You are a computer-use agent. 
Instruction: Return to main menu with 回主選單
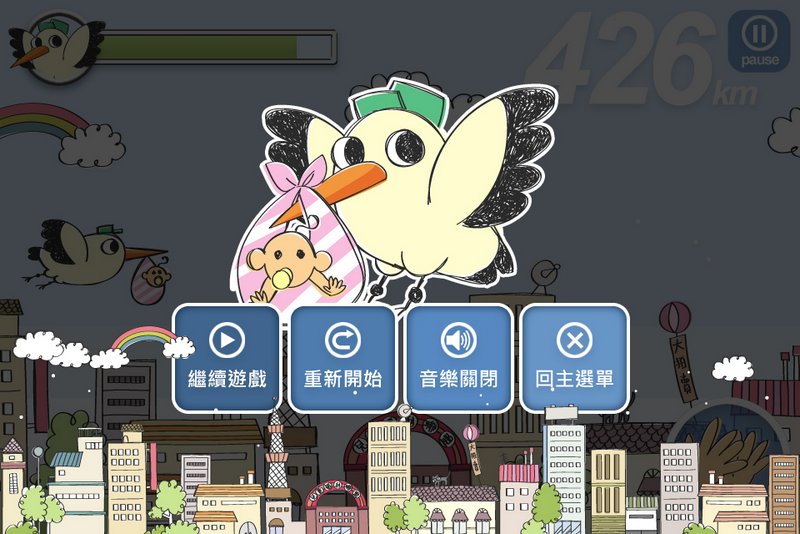coord(575,358)
